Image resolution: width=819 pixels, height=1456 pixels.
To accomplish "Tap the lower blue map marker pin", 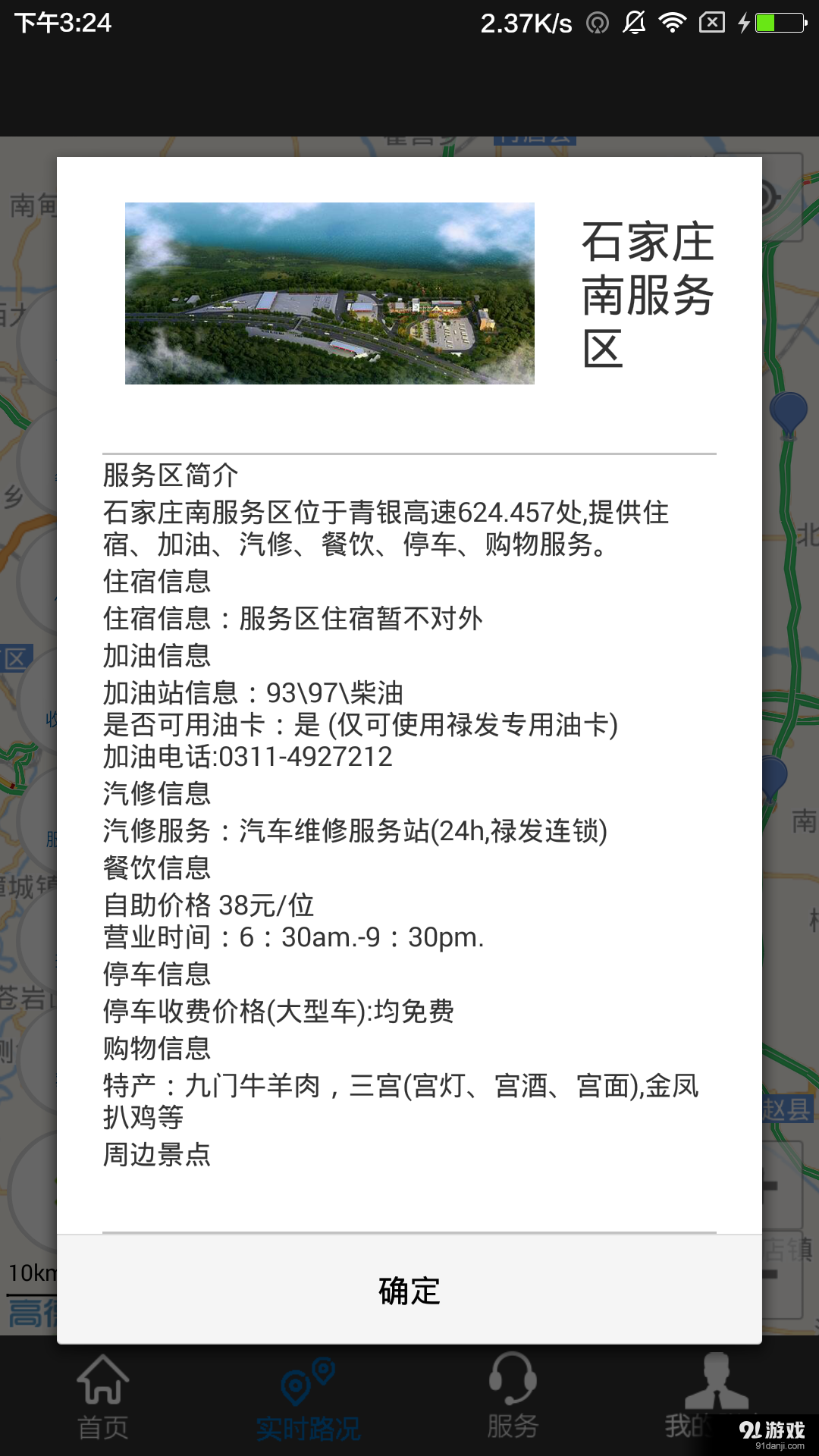I will click(x=774, y=773).
